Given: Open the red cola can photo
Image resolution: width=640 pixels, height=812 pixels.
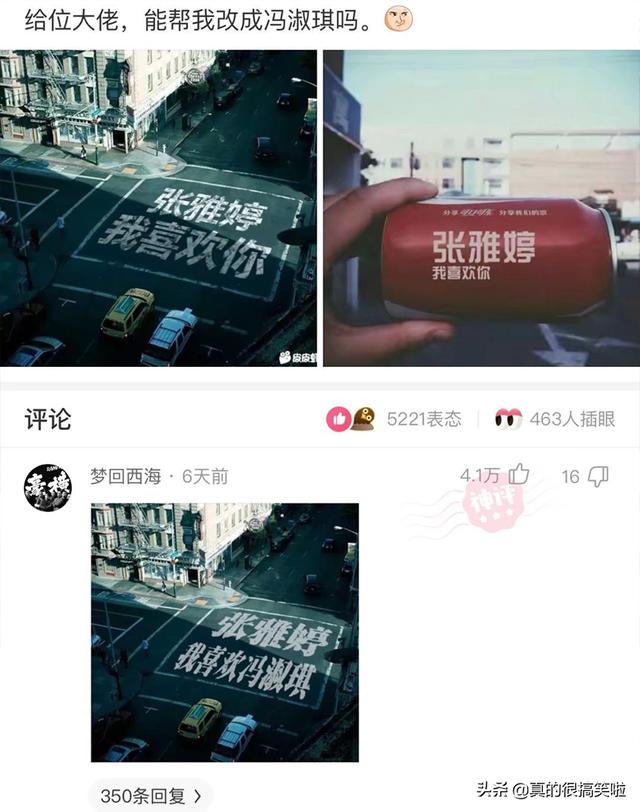Looking at the screenshot, I should [x=481, y=208].
